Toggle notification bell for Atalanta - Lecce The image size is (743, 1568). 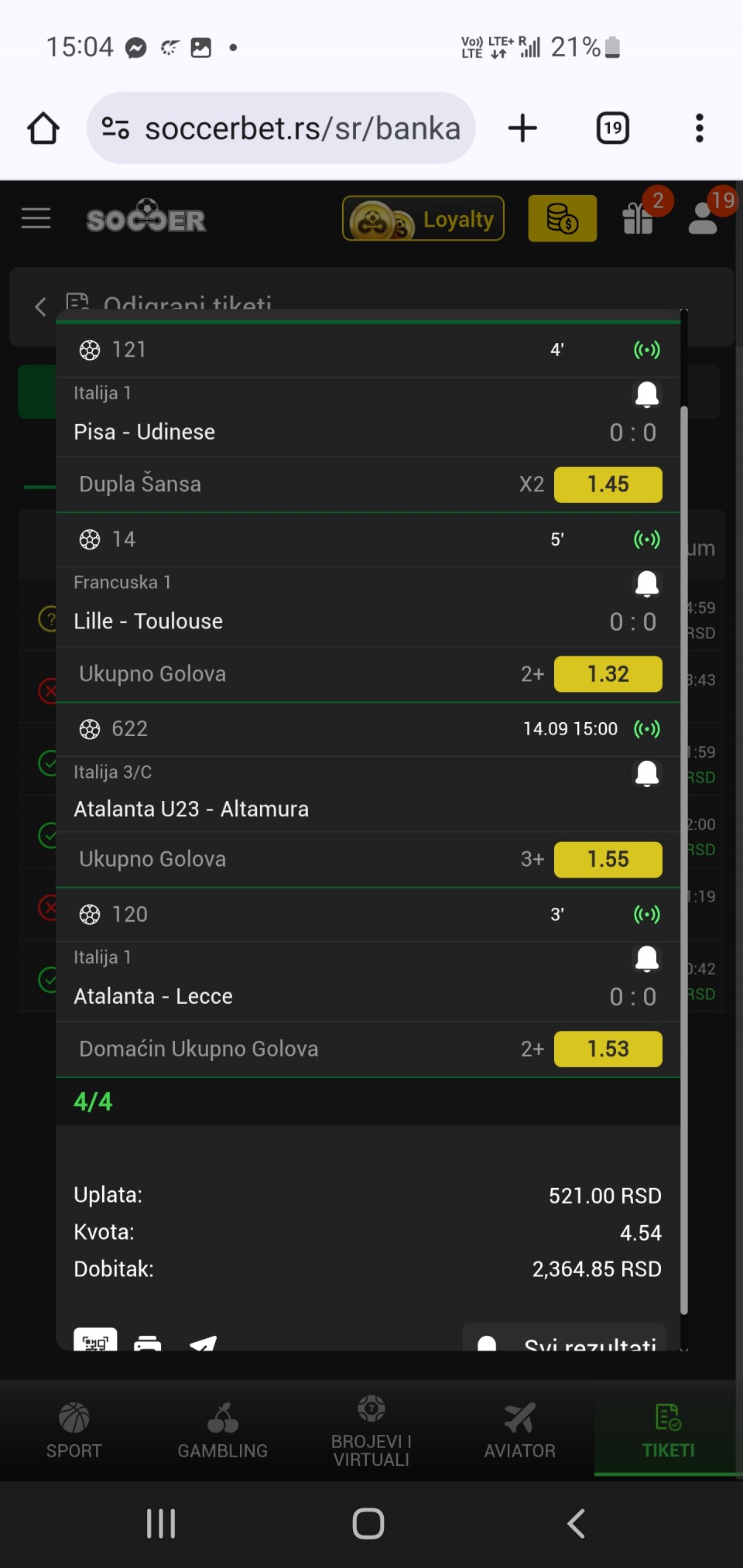click(647, 958)
